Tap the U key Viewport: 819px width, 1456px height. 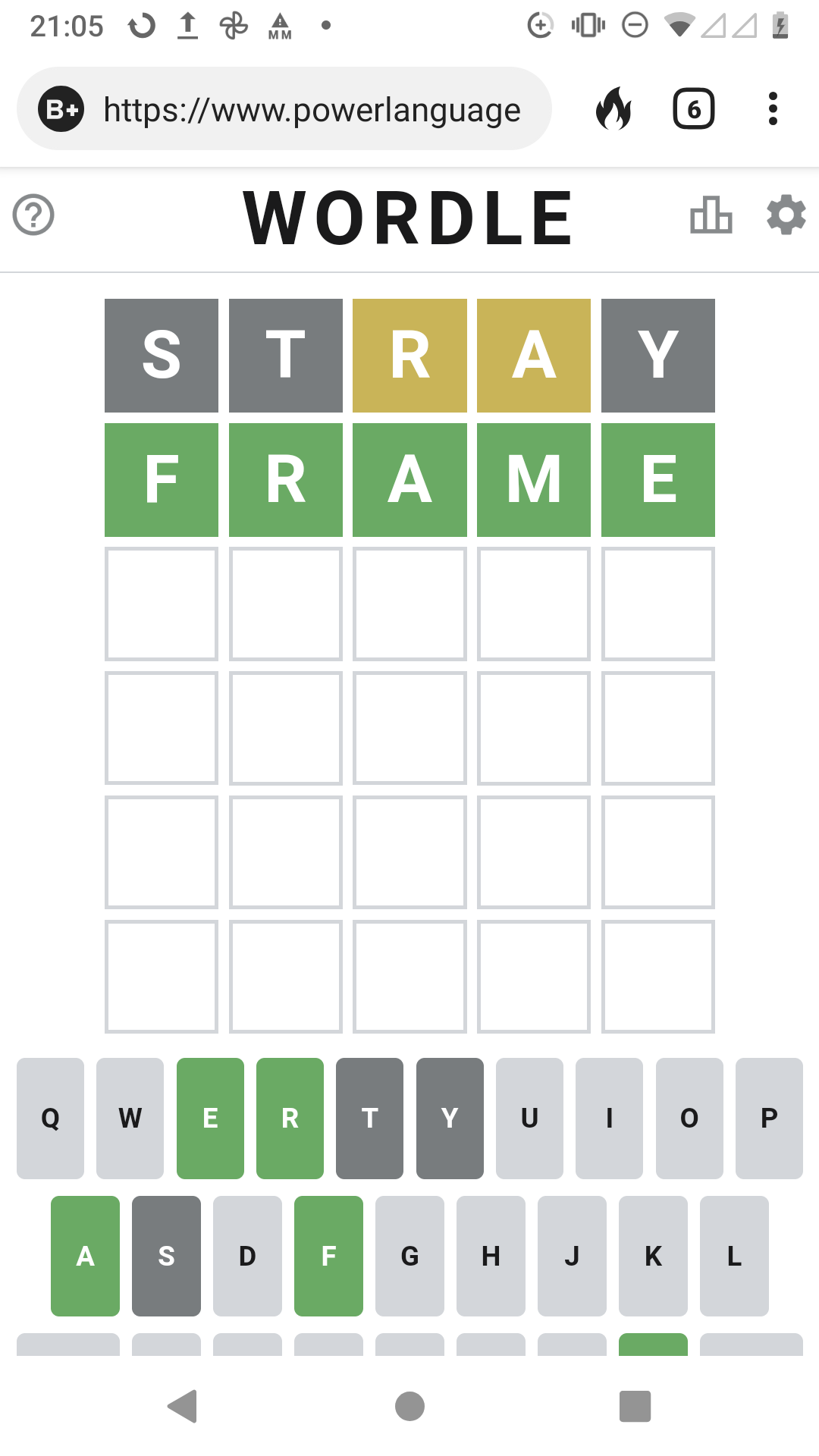tap(529, 1118)
